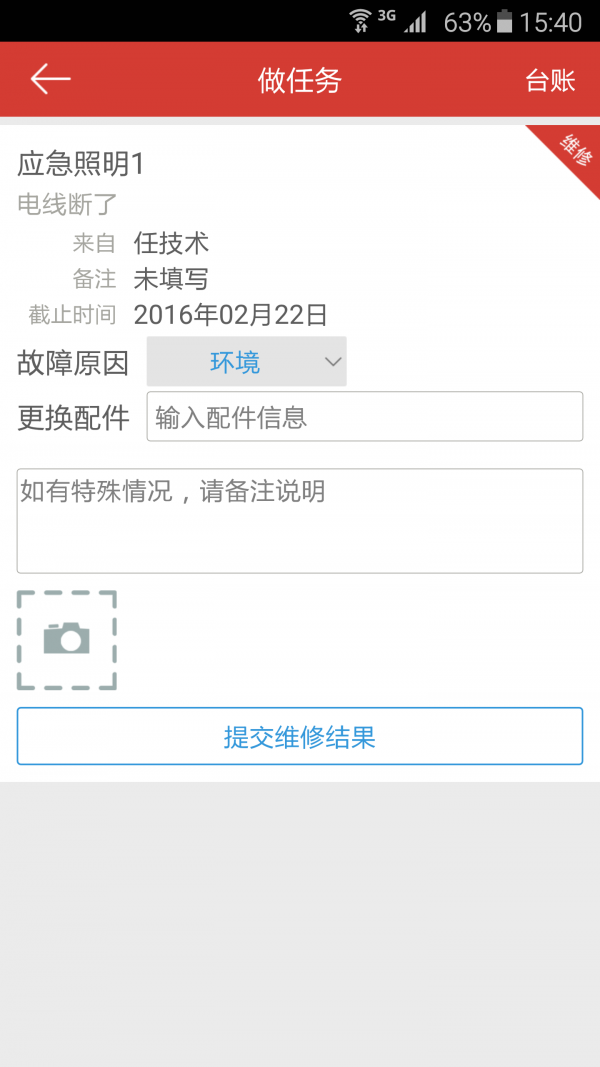Add a photo with the camera box
Screen dimensions: 600x1067
click(x=67, y=640)
